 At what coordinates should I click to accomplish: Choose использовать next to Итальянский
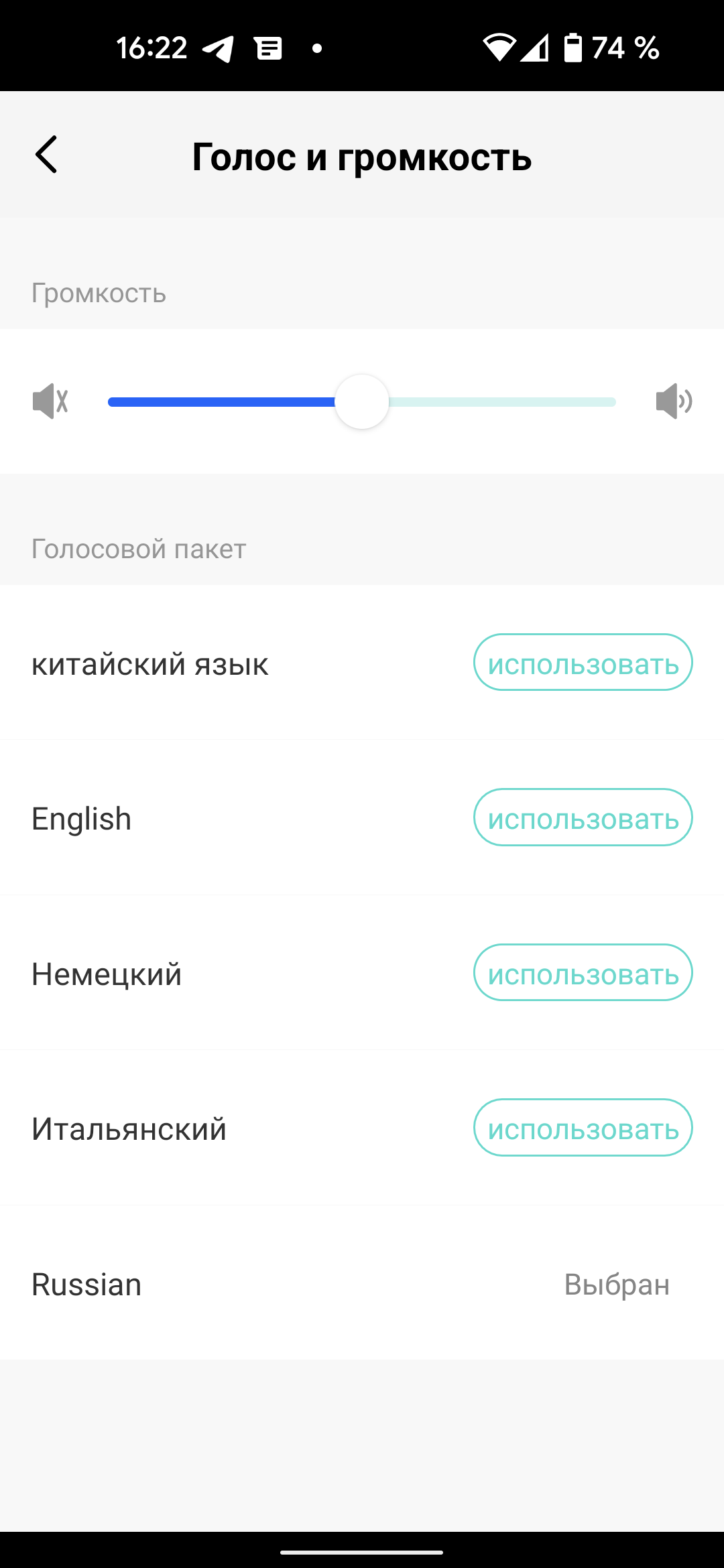pyautogui.click(x=583, y=1128)
